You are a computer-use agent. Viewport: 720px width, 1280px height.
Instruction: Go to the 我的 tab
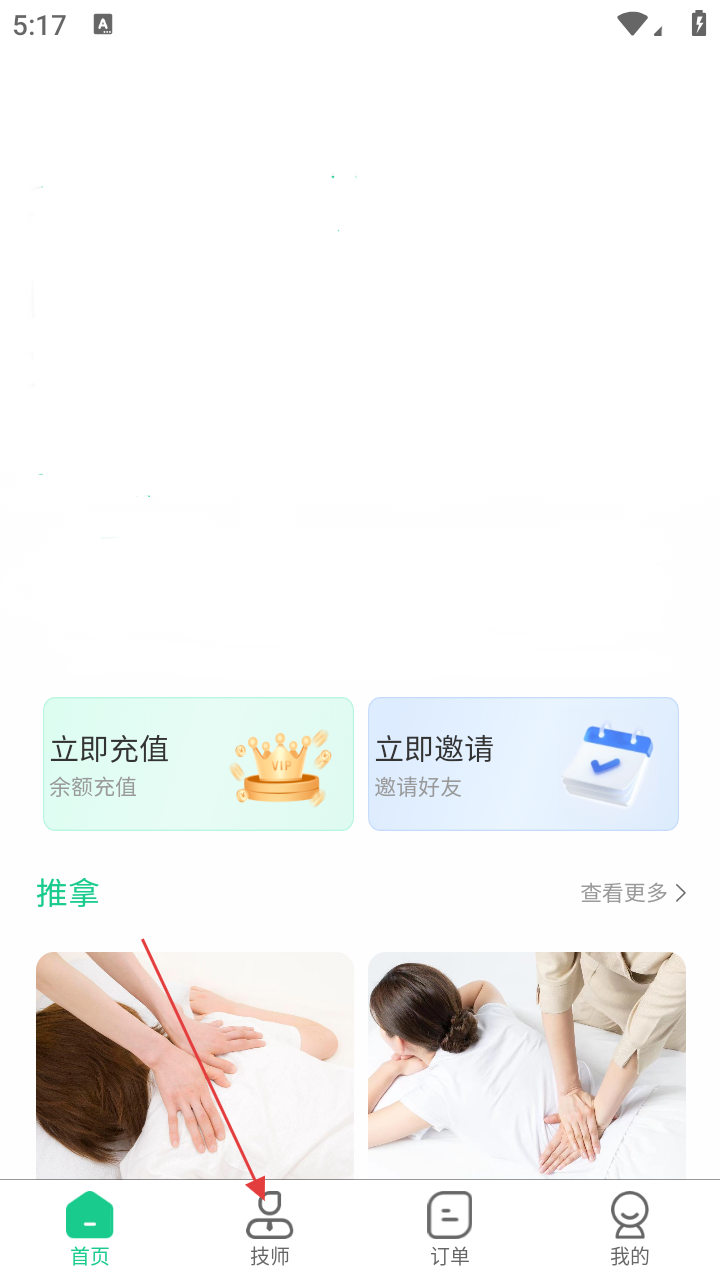[630, 1230]
